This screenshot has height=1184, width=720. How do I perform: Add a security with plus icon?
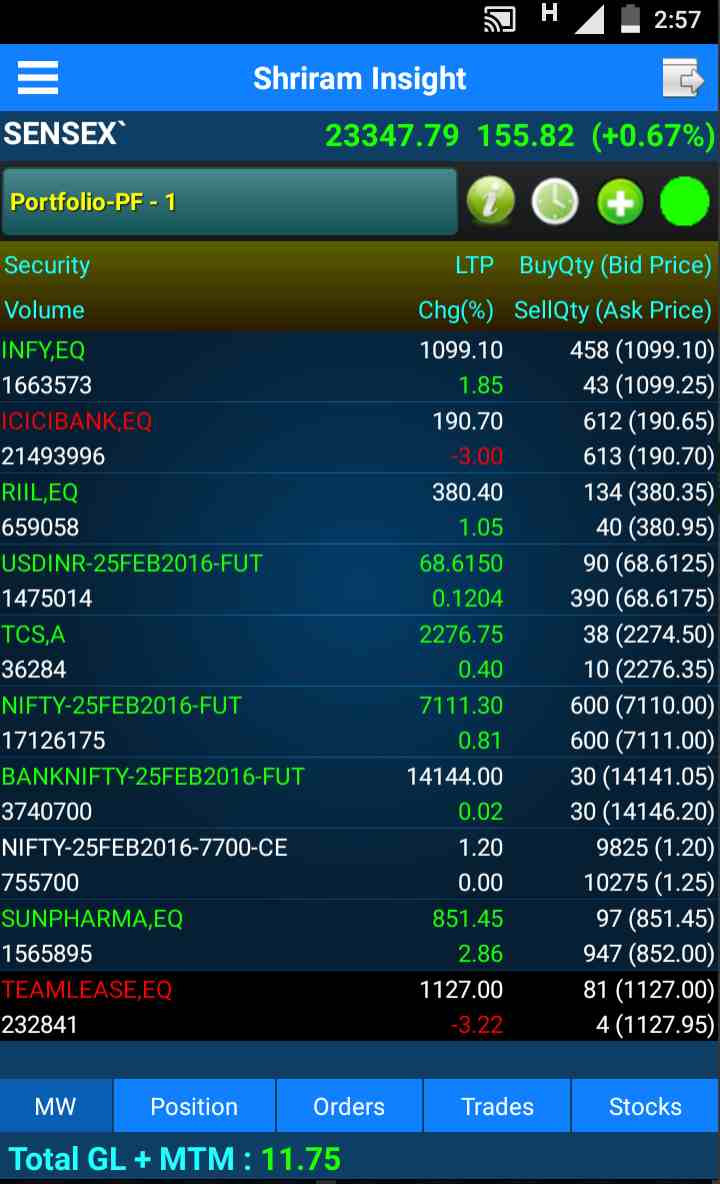coord(620,202)
